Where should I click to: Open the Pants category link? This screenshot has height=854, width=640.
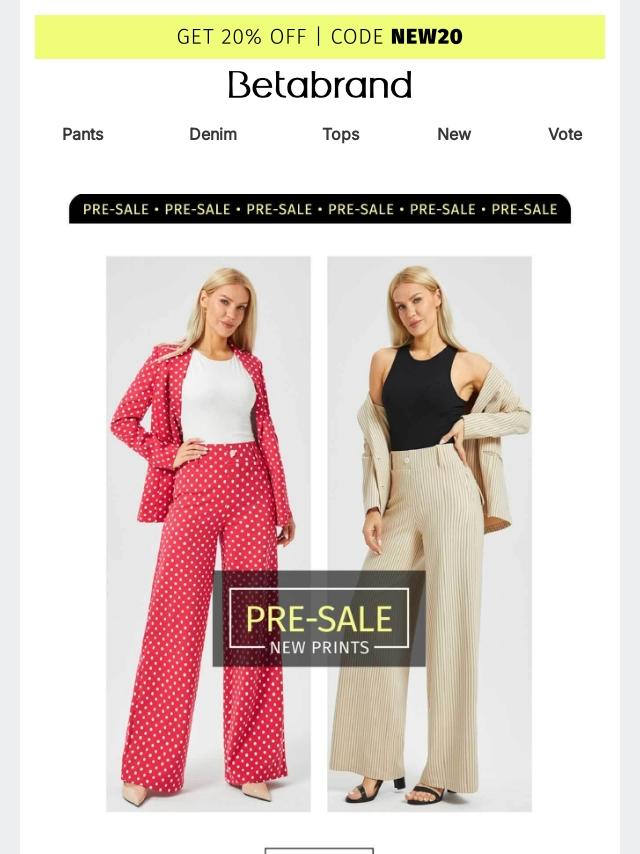83,134
